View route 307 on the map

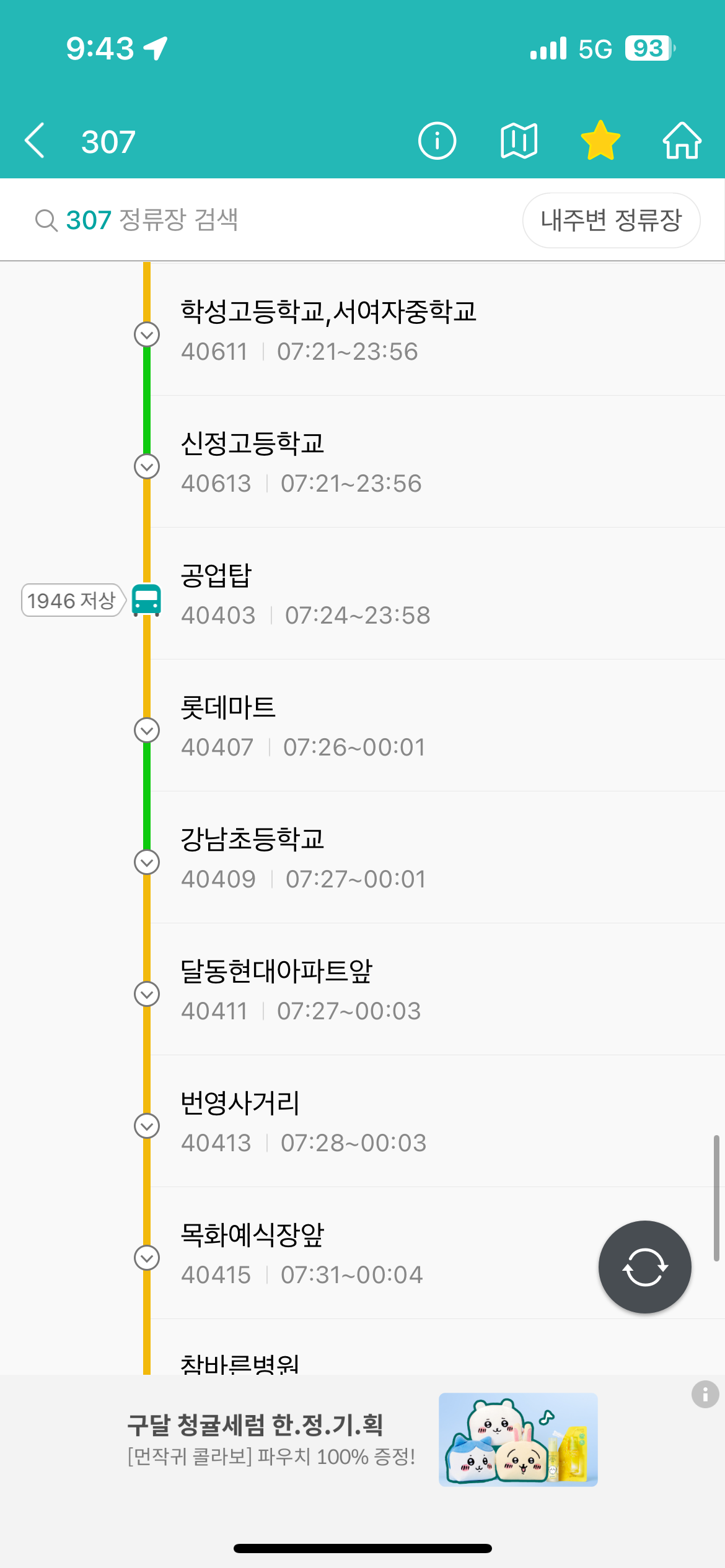tap(519, 141)
